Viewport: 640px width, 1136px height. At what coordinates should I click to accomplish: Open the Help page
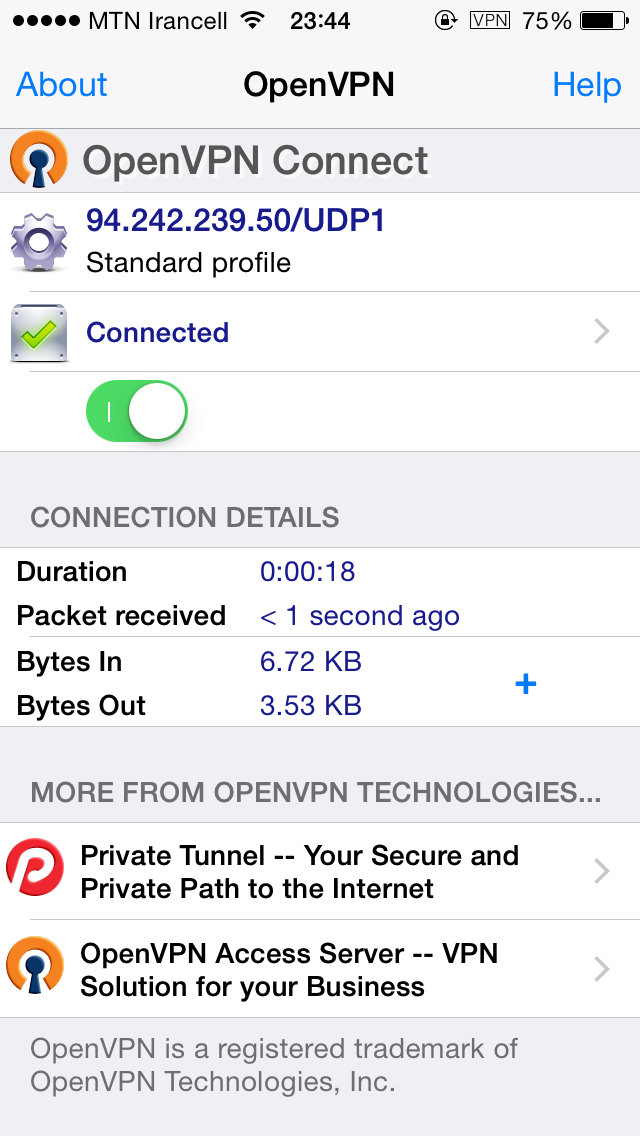tap(586, 85)
